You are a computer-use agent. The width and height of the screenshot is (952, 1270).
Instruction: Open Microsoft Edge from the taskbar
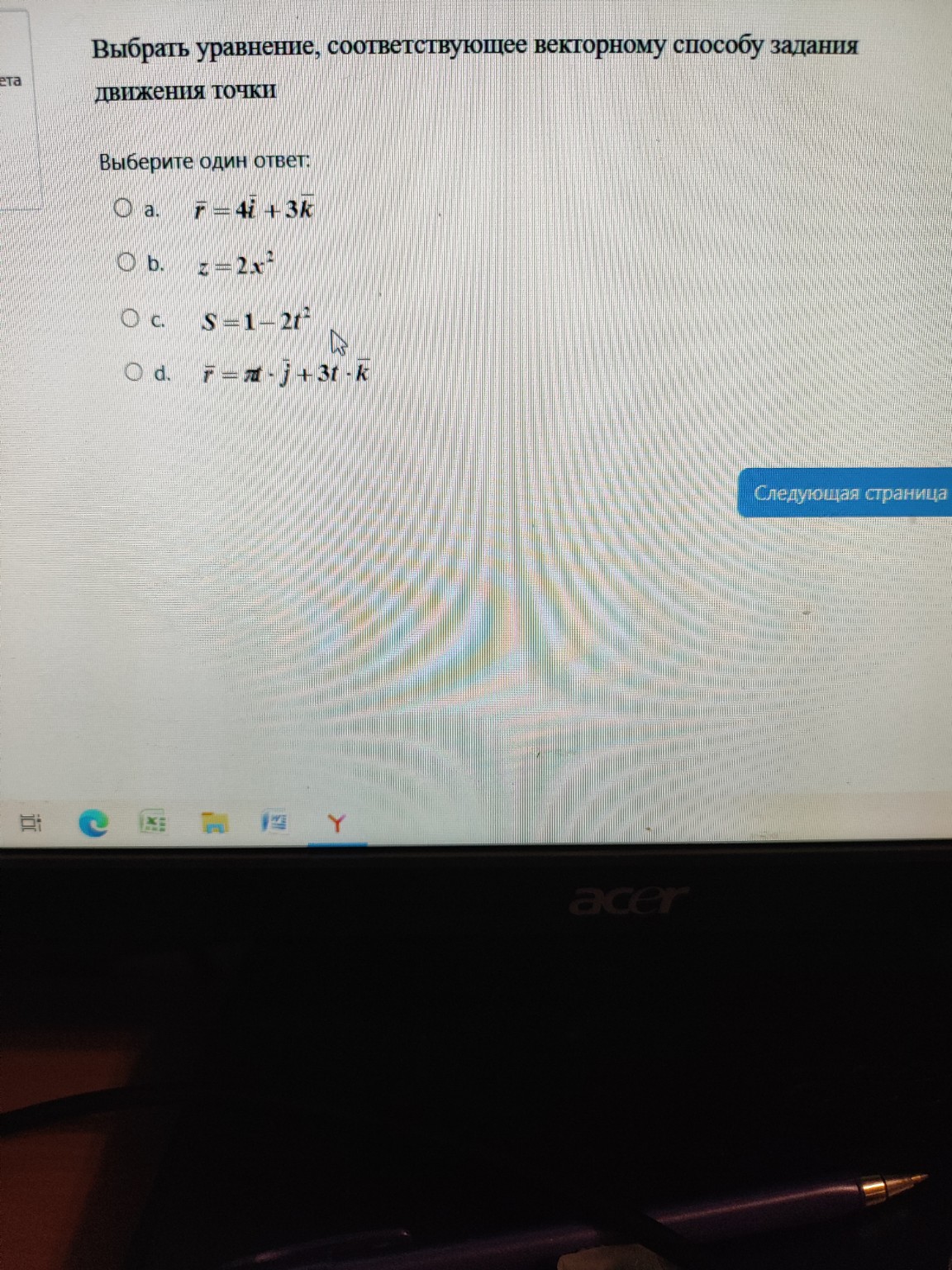point(93,823)
